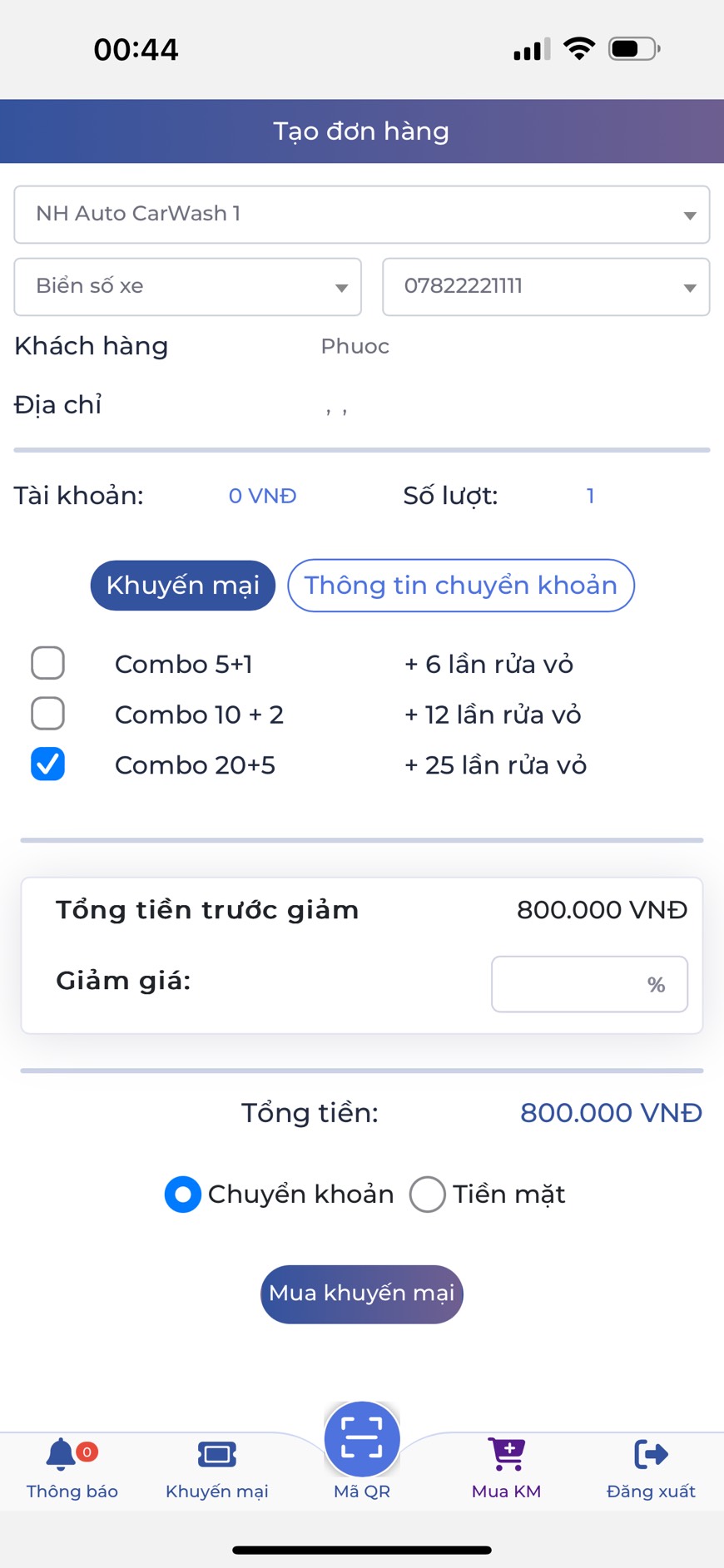724x1568 pixels.
Task: Switch to the Mua KM tab
Action: point(506,1468)
